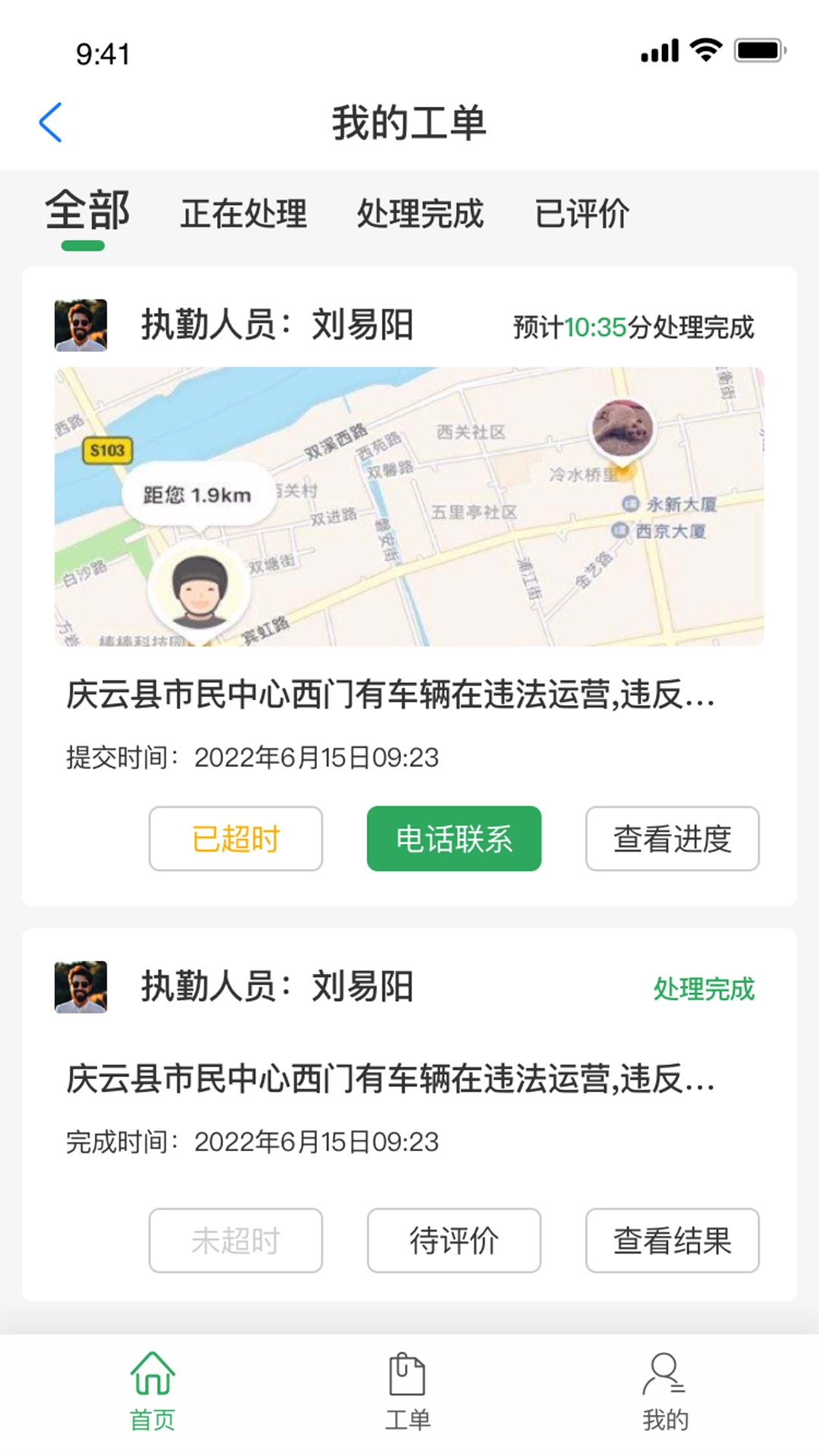Tap 电话联系 to call the officer
This screenshot has width=819, height=1456.
point(453,839)
